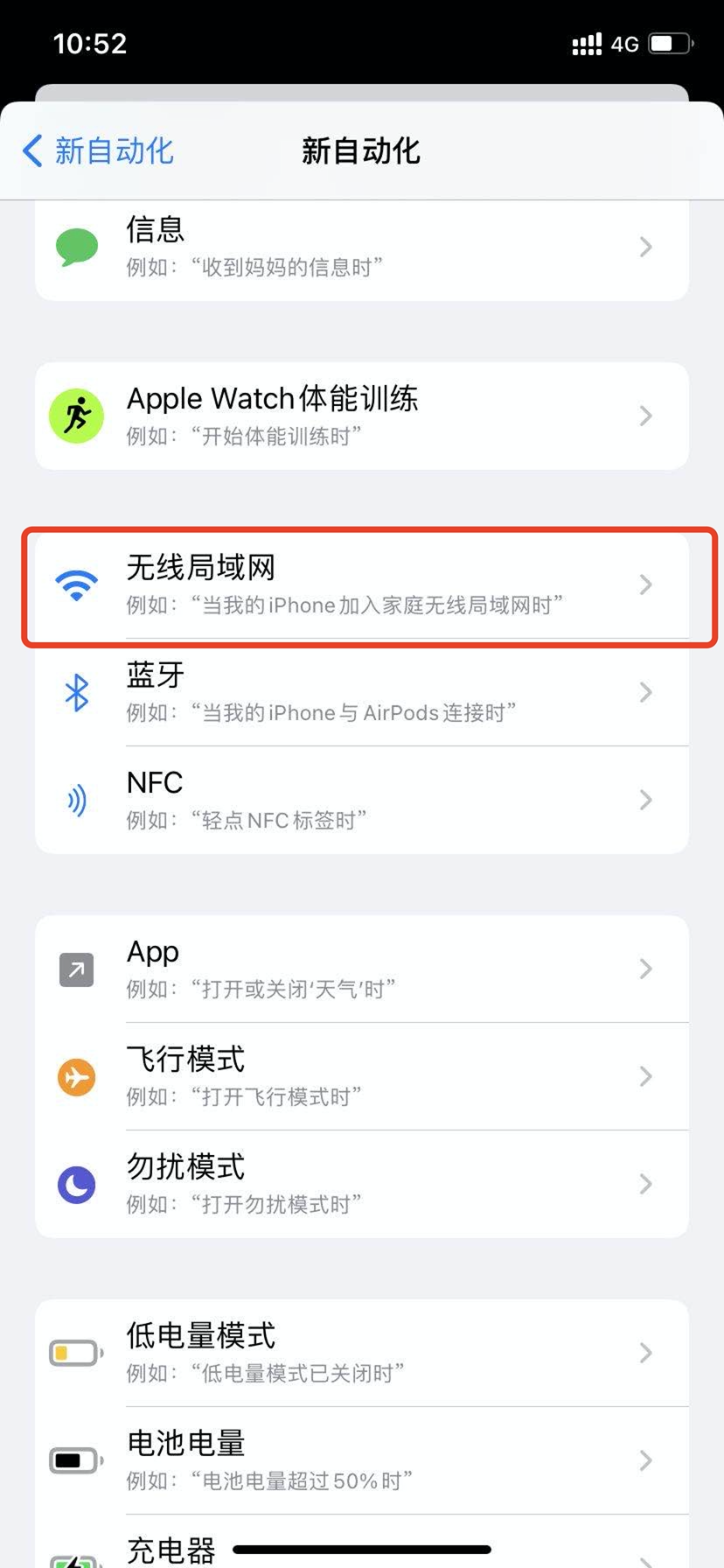The image size is (724, 1568).
Task: Select Apple Watch体能训练 trigger
Action: click(361, 416)
